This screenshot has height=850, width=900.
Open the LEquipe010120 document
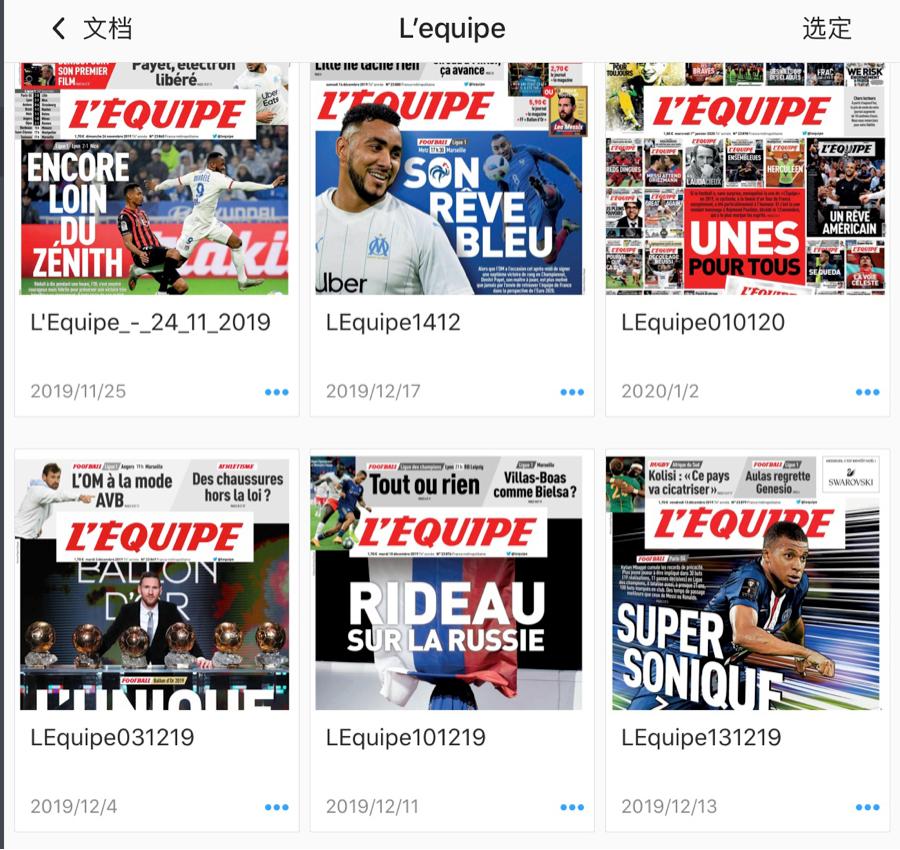click(746, 180)
